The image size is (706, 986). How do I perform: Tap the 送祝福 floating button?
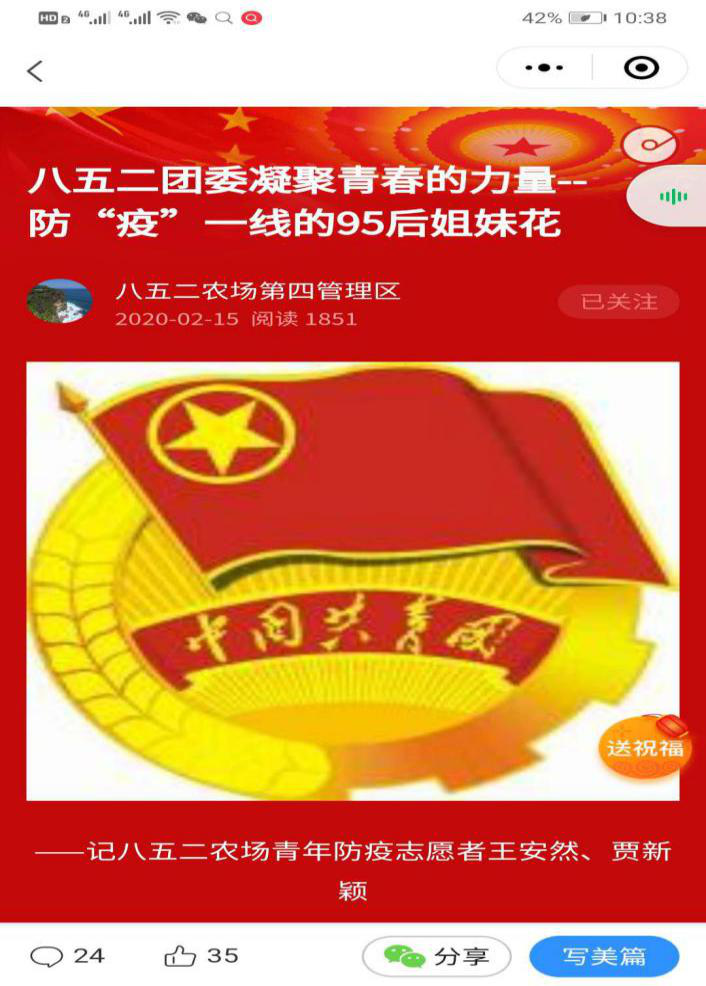(645, 747)
